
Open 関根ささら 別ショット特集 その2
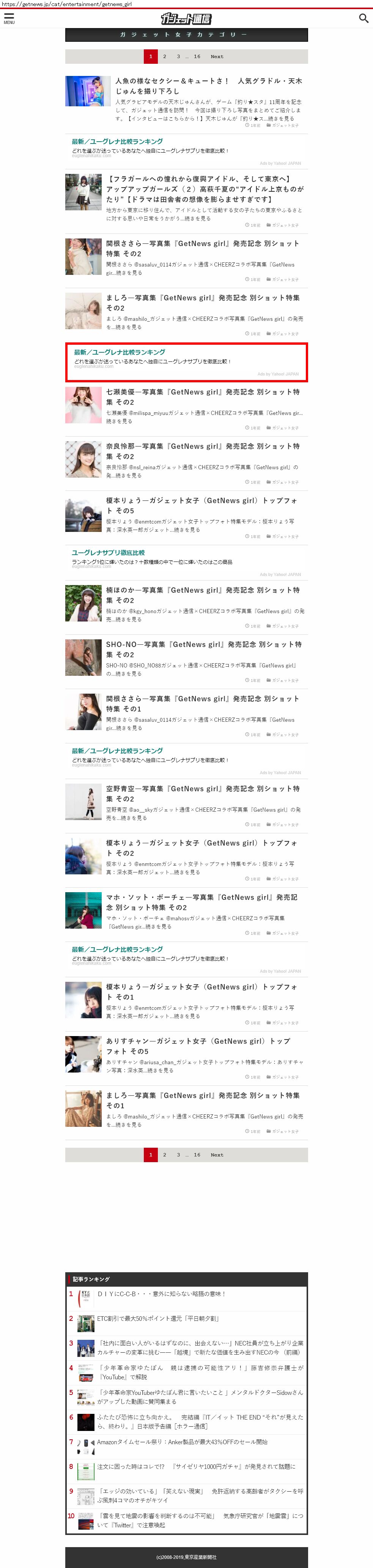202,248
